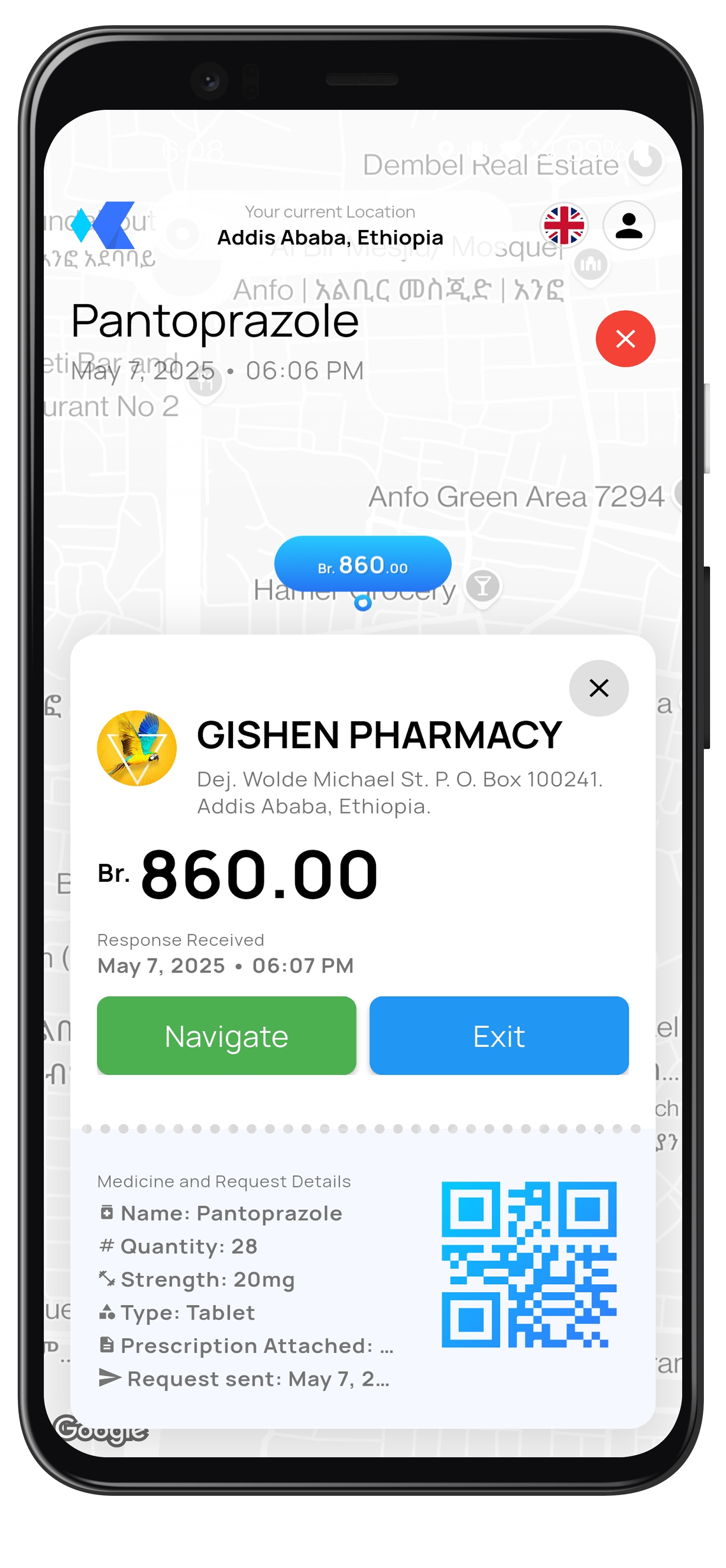Cancel the Pantoprazole request with red X
This screenshot has height=1568, width=726.
click(x=625, y=338)
